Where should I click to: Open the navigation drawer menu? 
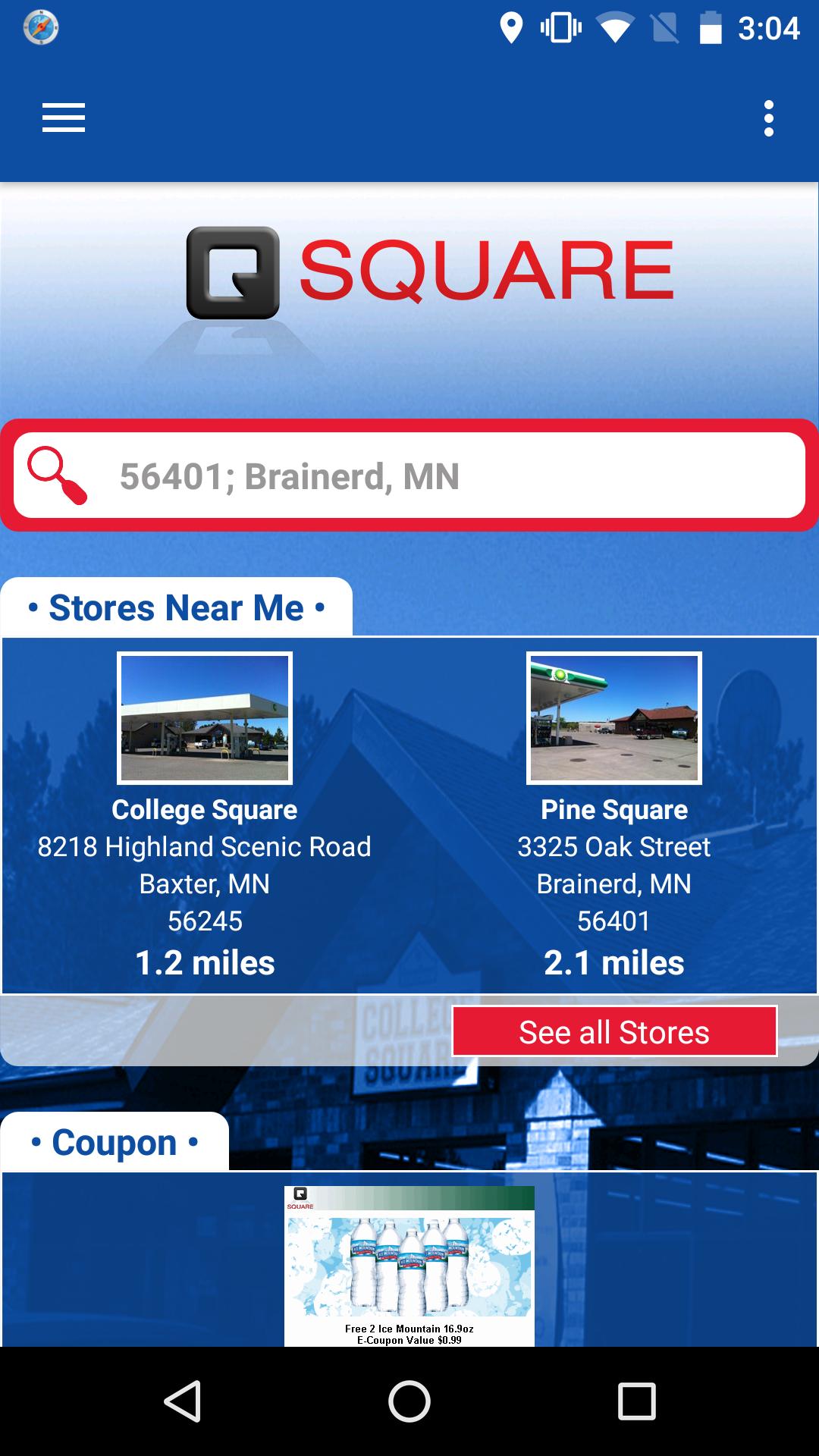pos(63,118)
